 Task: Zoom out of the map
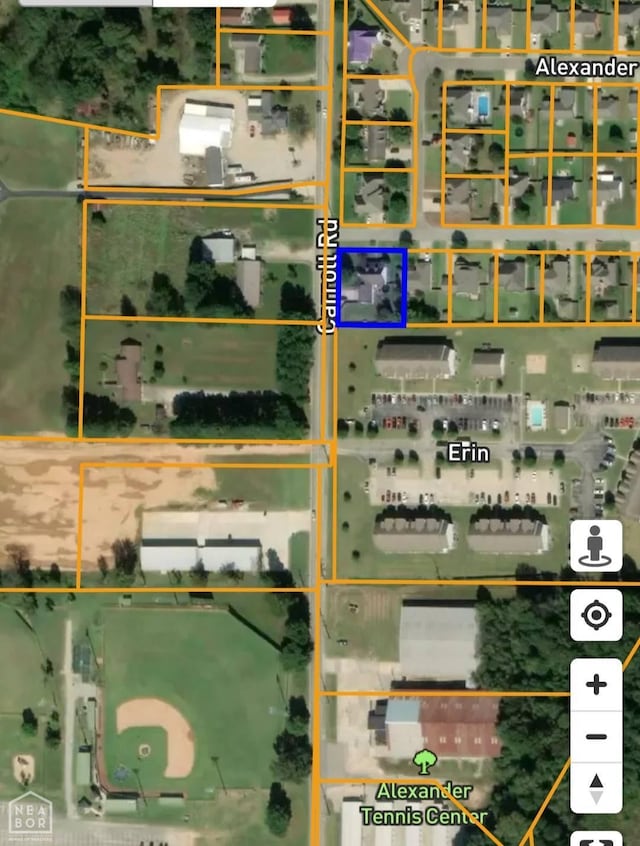[x=596, y=737]
